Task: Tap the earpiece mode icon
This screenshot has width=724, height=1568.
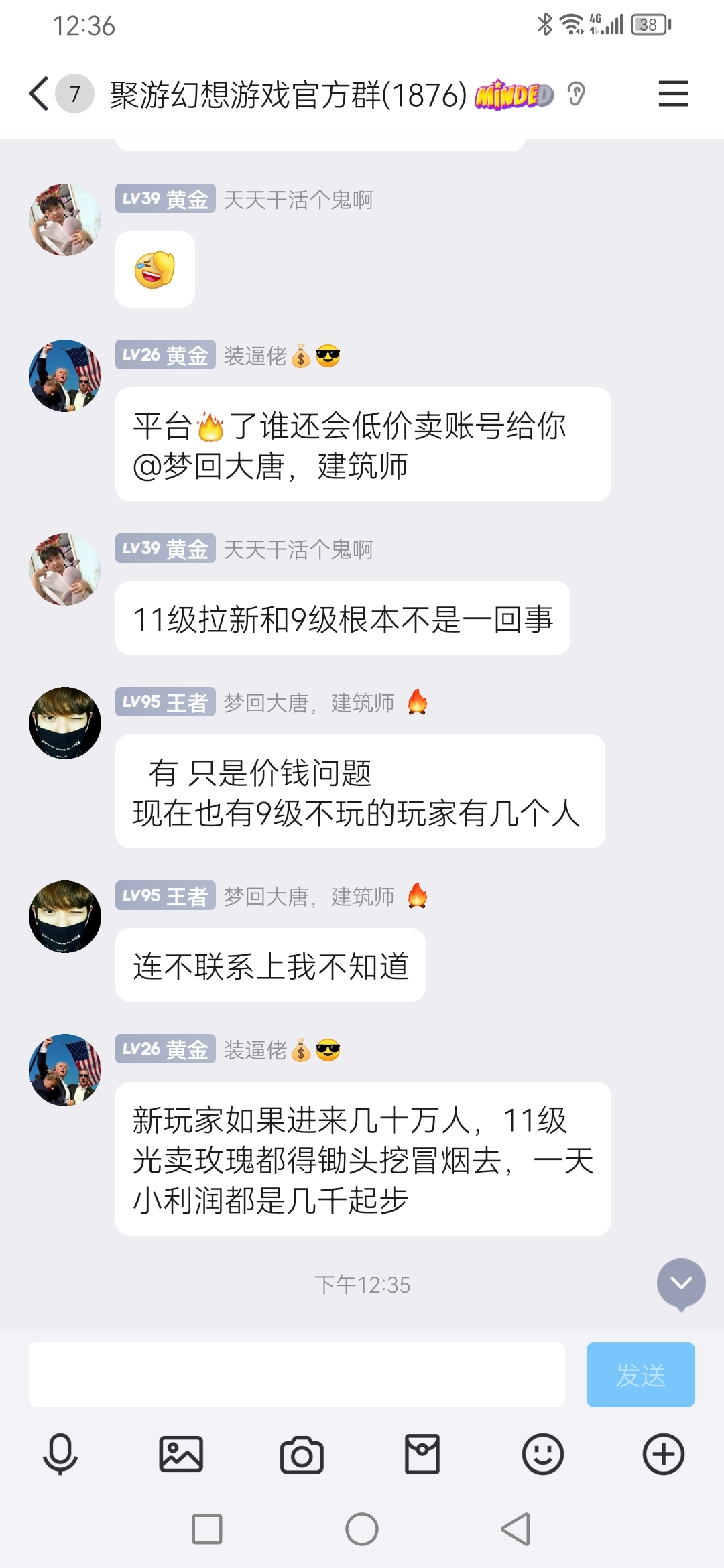Action: click(x=576, y=94)
